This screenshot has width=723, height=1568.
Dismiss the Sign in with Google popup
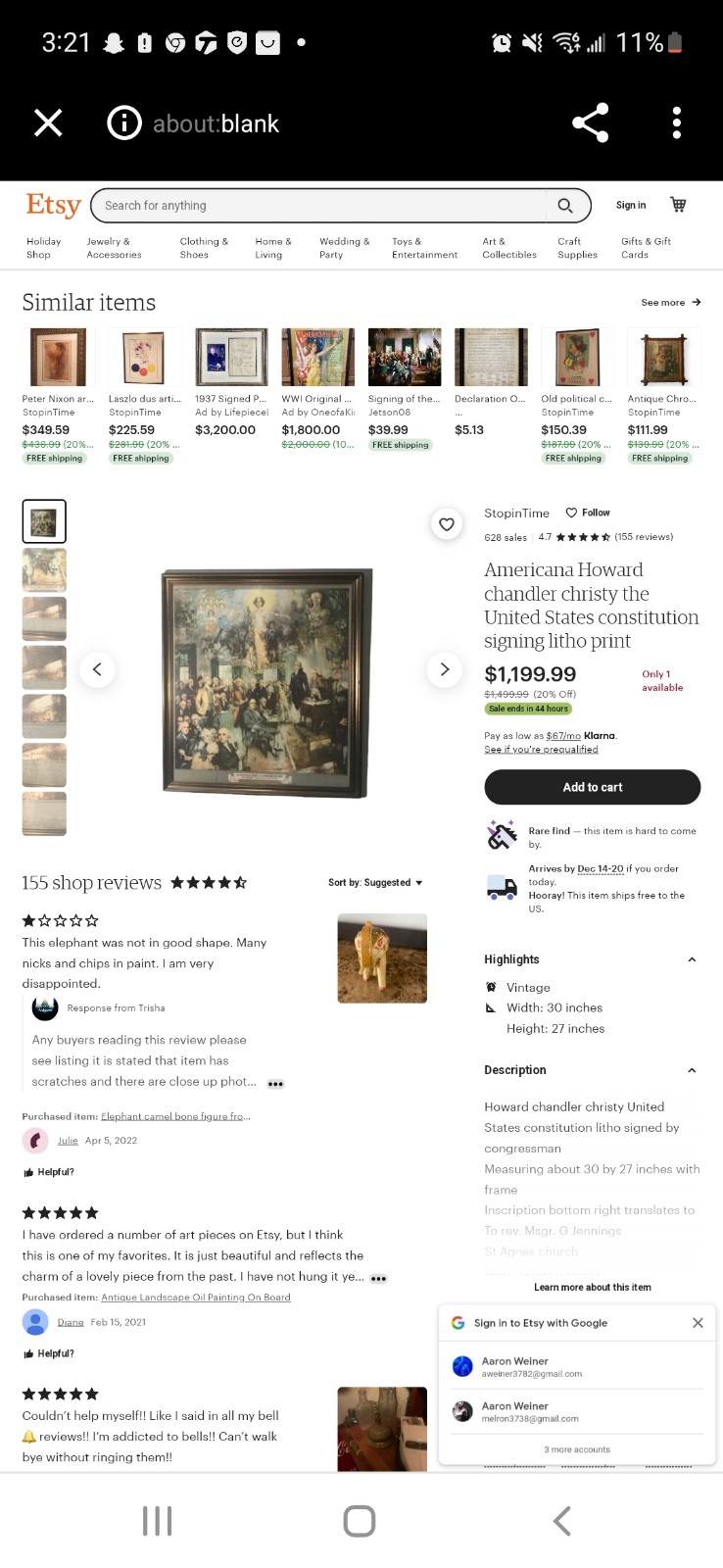[698, 1323]
